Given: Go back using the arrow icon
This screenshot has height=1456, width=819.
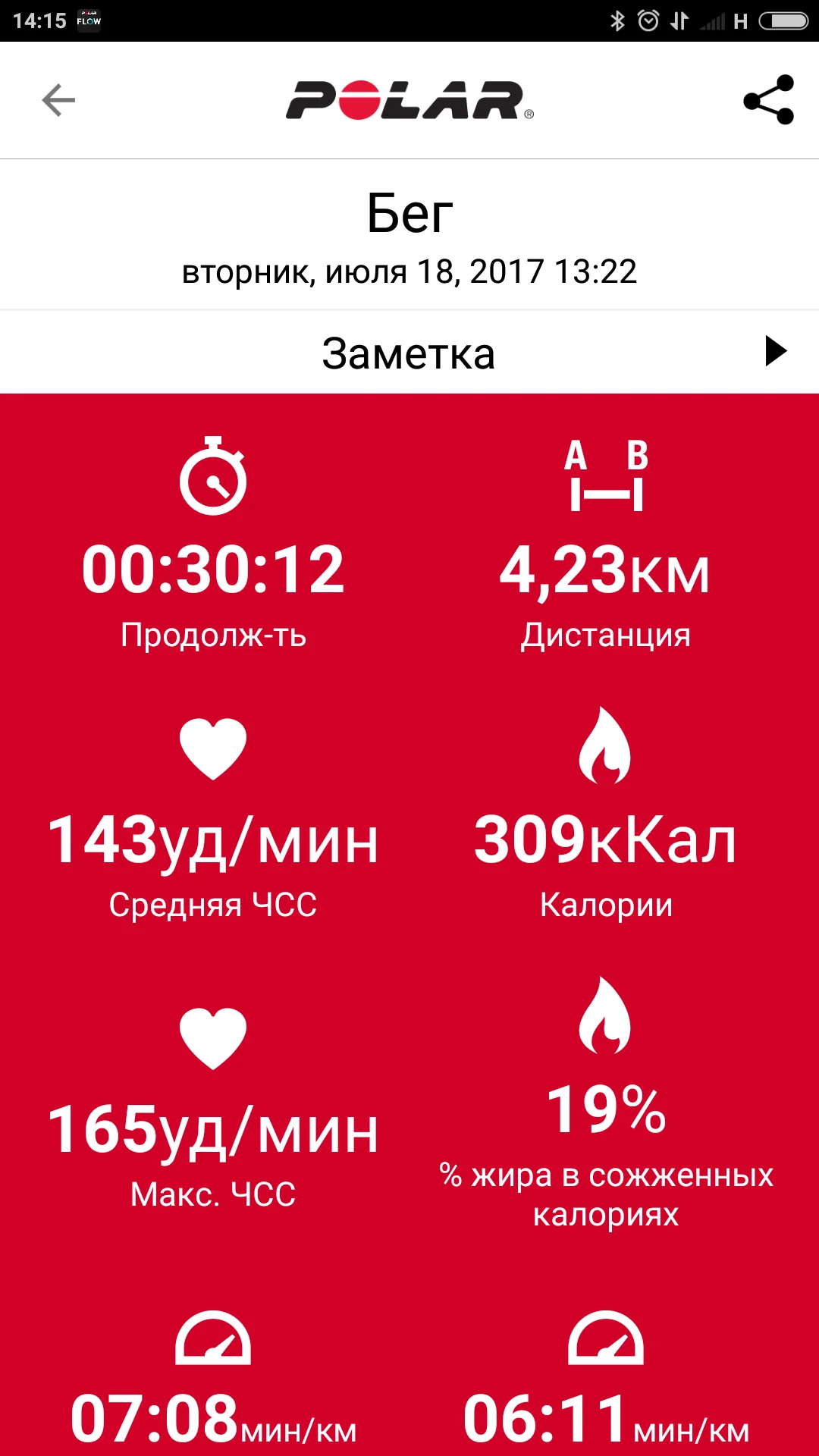Looking at the screenshot, I should 58,100.
